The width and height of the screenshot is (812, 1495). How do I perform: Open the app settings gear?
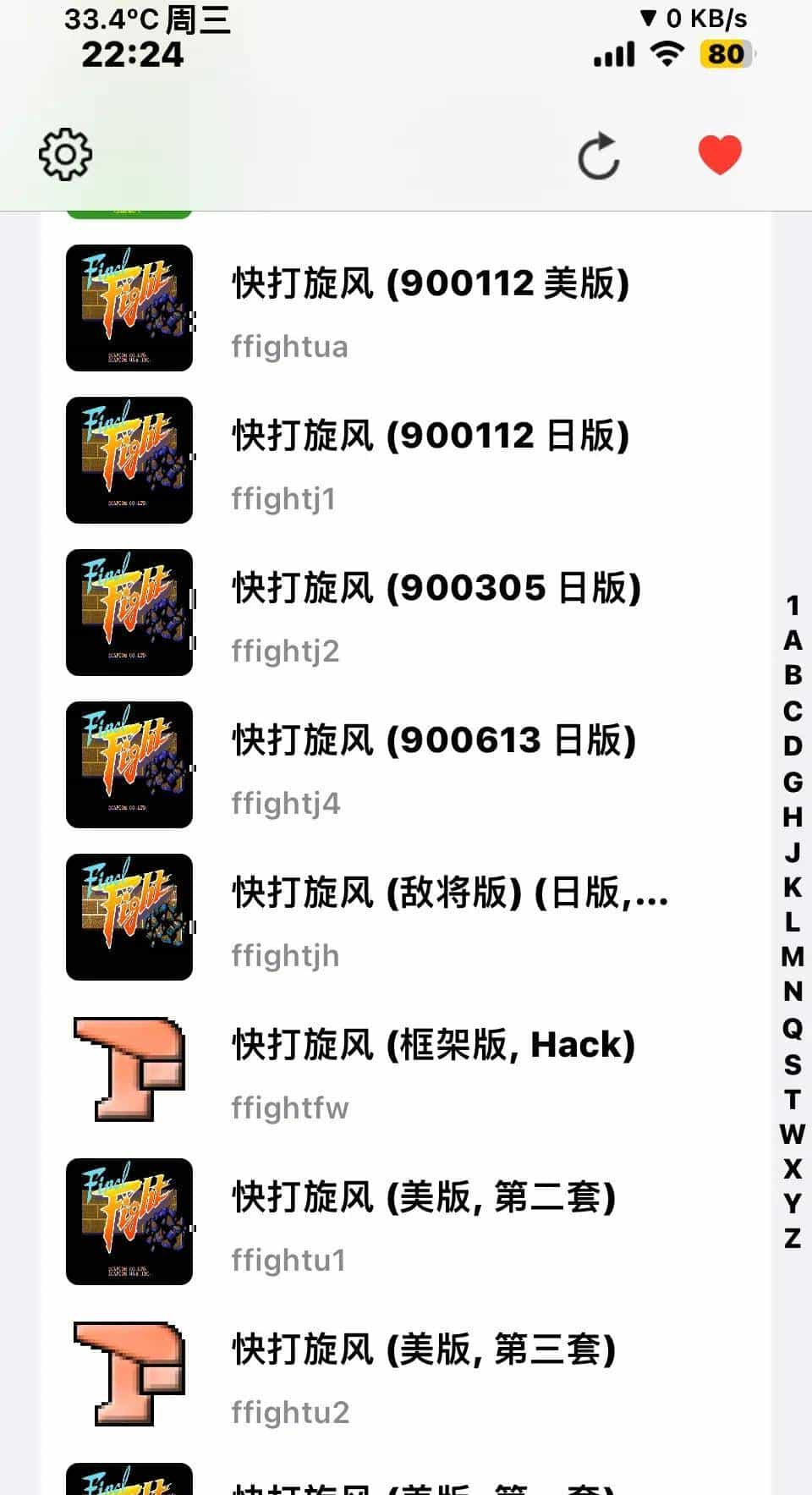(65, 154)
